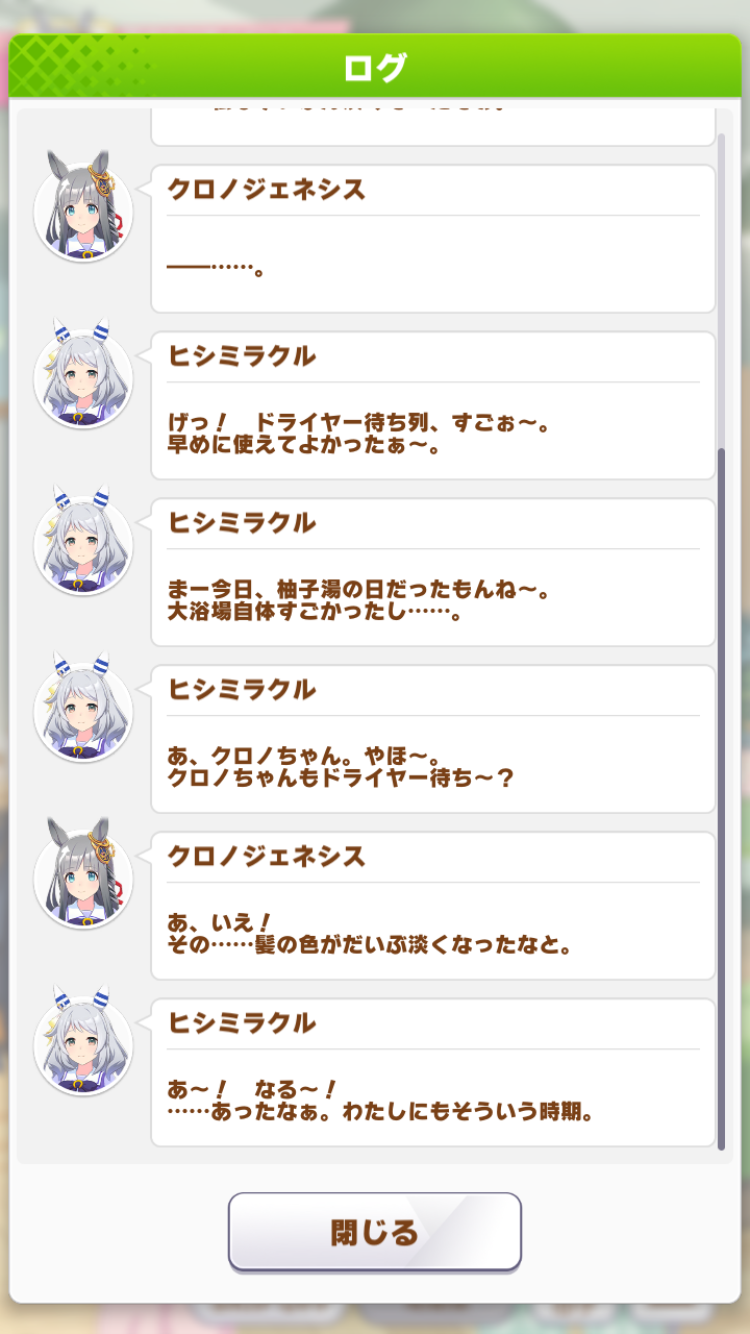750x1334 pixels.
Task: Tap the log's vertical scrollbar
Action: click(x=722, y=640)
